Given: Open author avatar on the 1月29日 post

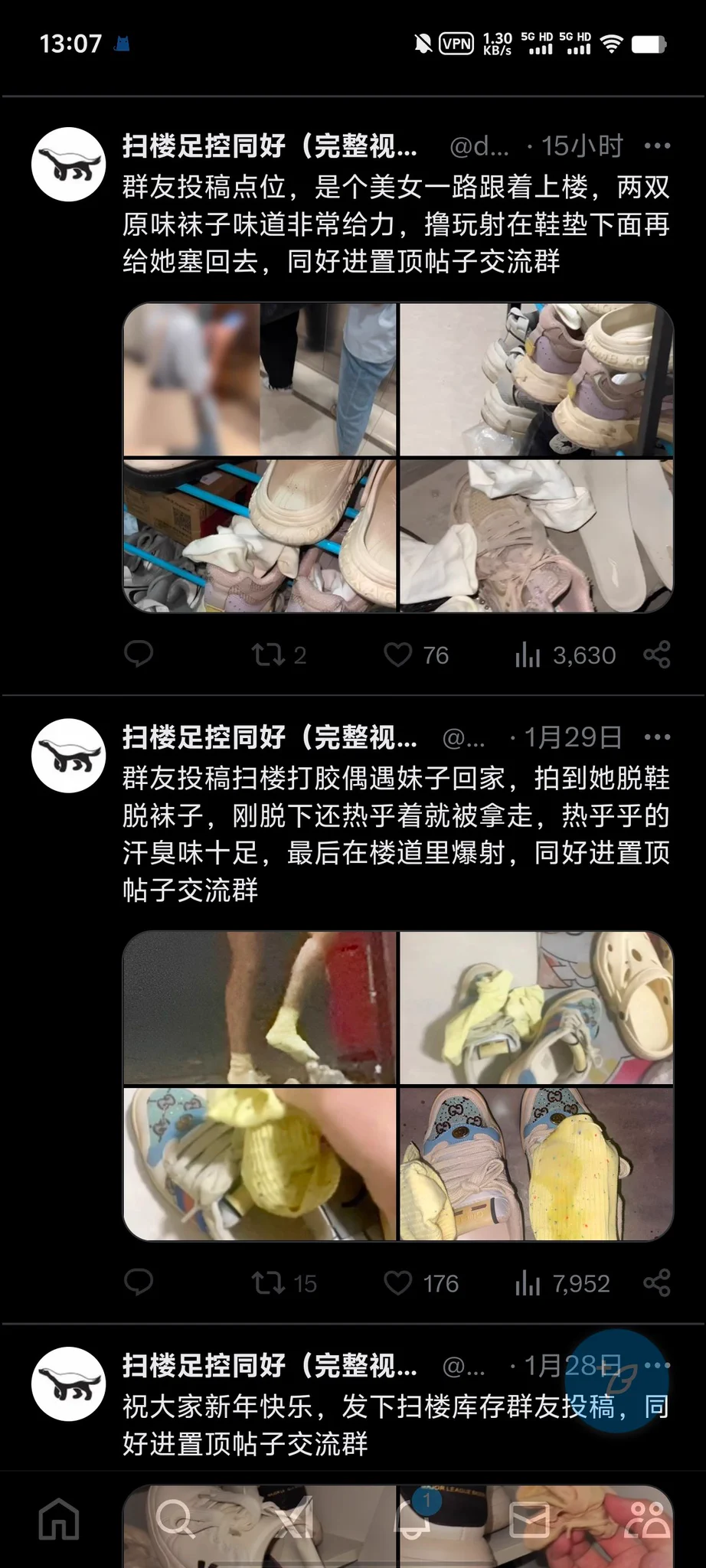Looking at the screenshot, I should coord(68,756).
